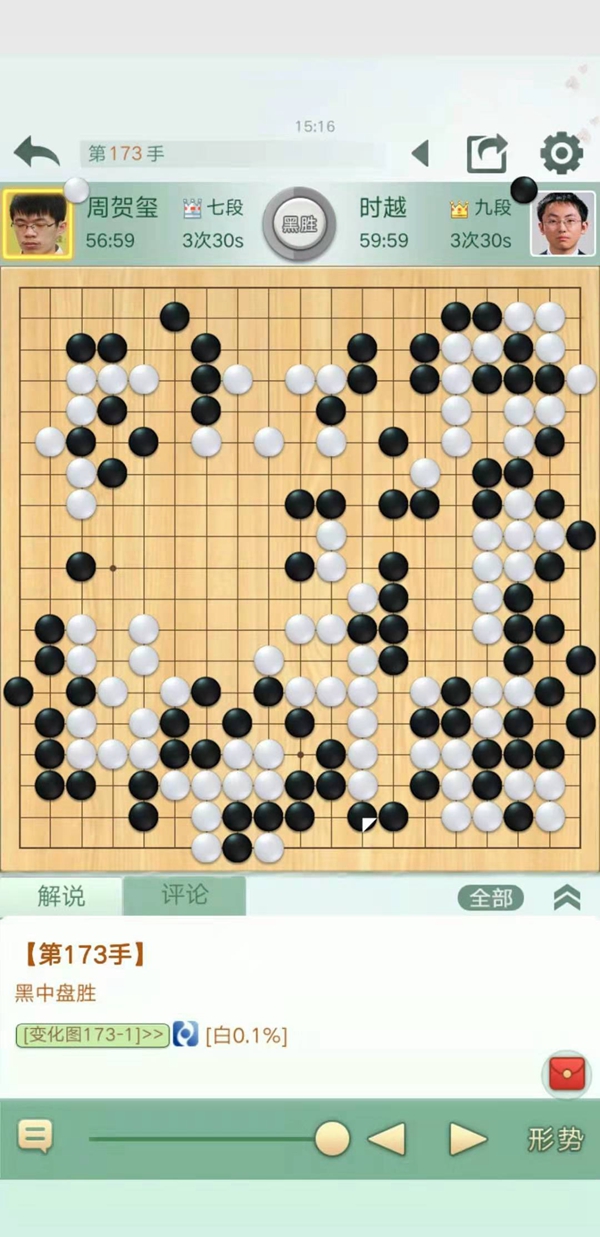Image resolution: width=600 pixels, height=1237 pixels.
Task: Step back one move
Action: pos(387,1138)
